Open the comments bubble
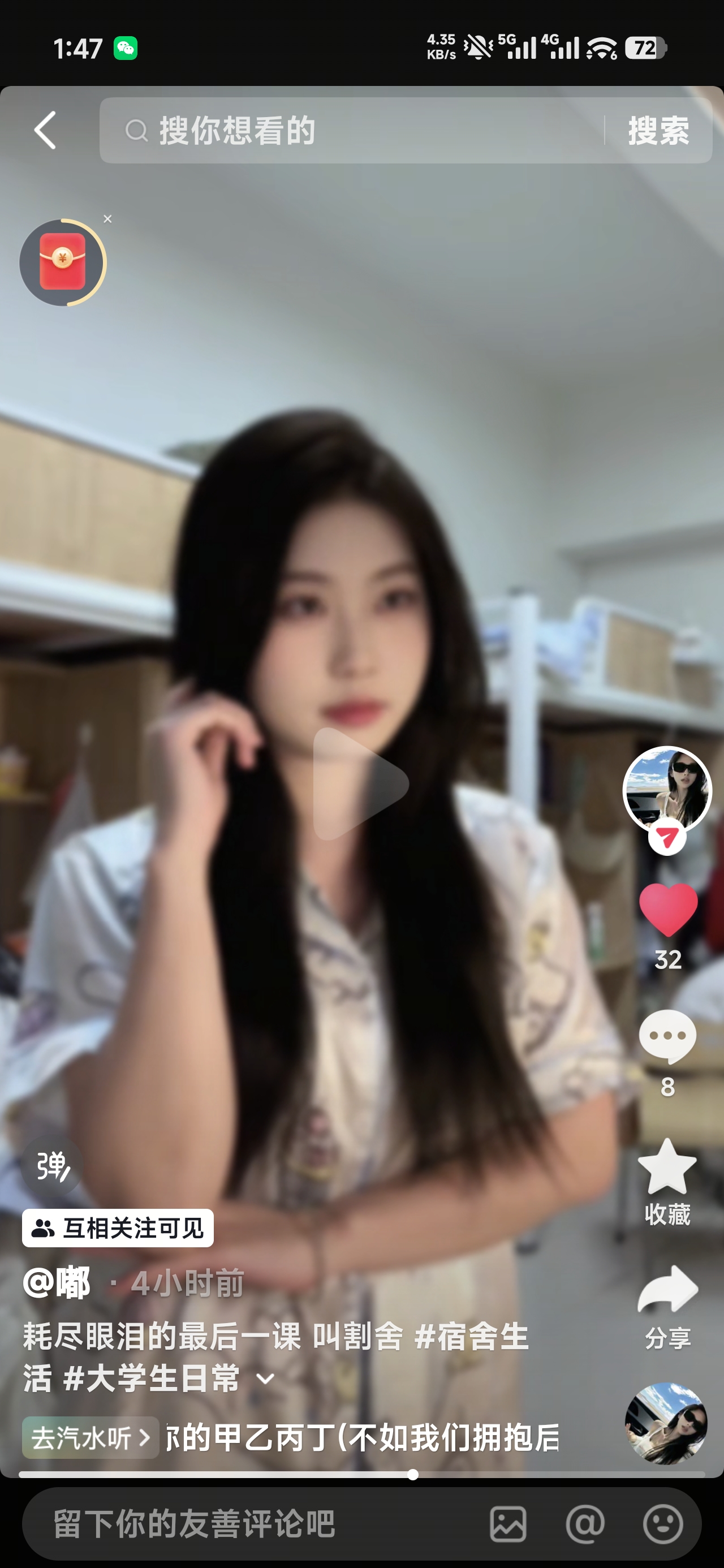The height and width of the screenshot is (1568, 724). 667,1037
